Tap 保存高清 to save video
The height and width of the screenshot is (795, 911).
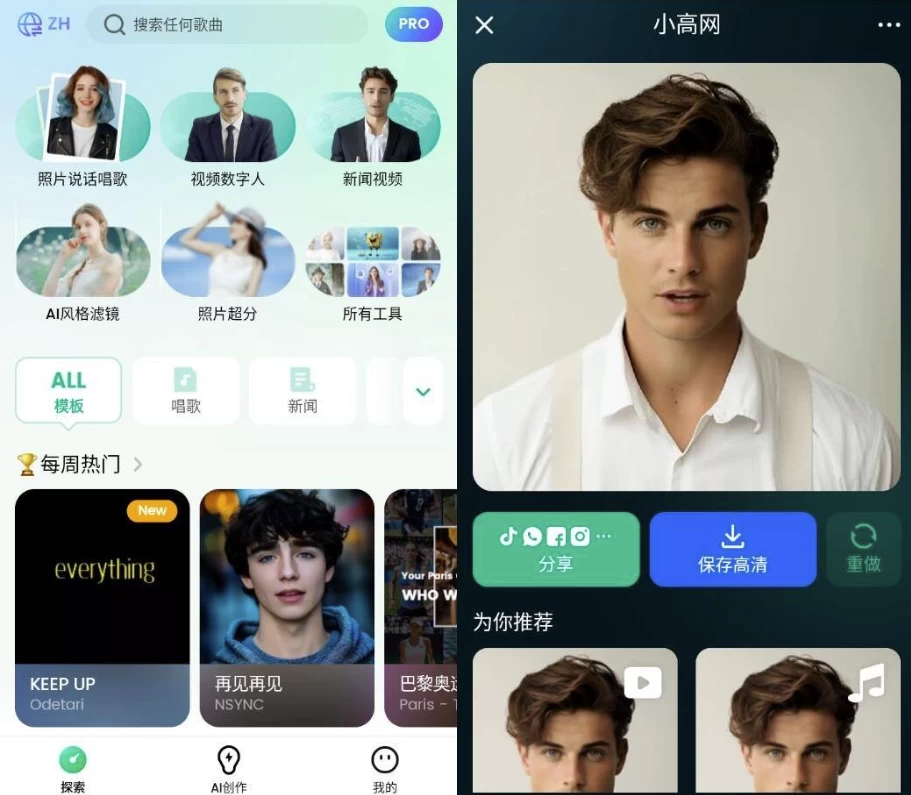[732, 549]
